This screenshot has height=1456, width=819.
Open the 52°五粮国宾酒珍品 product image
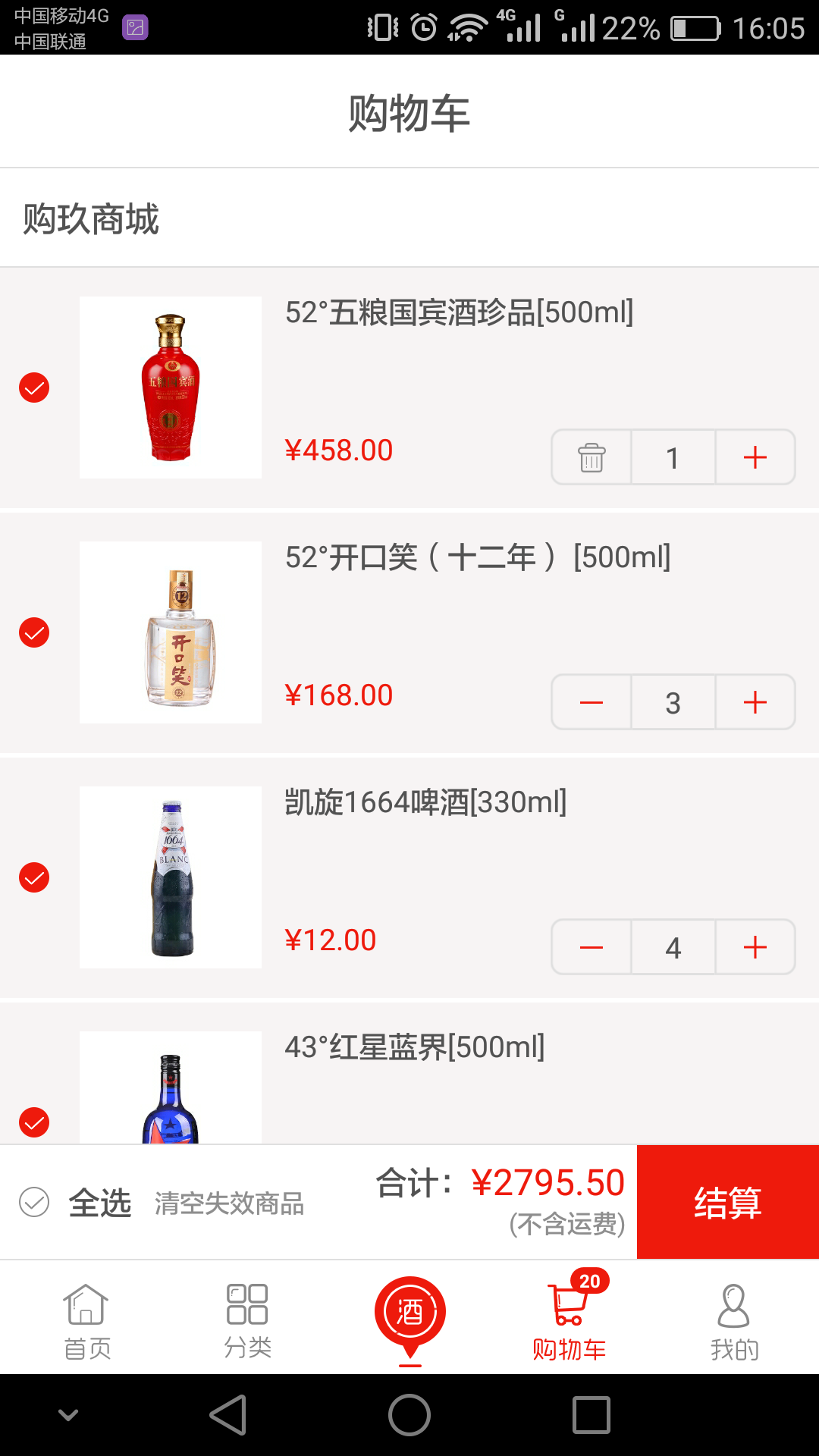[171, 388]
